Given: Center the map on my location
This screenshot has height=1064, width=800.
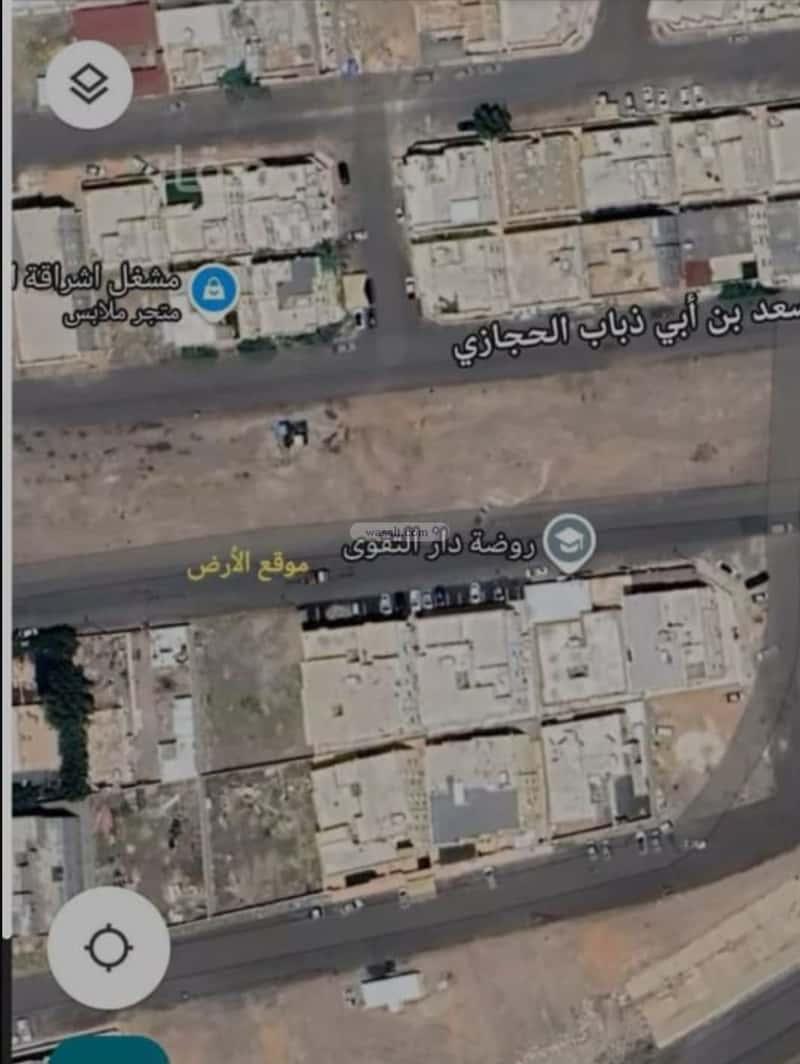Looking at the screenshot, I should coord(108,947).
